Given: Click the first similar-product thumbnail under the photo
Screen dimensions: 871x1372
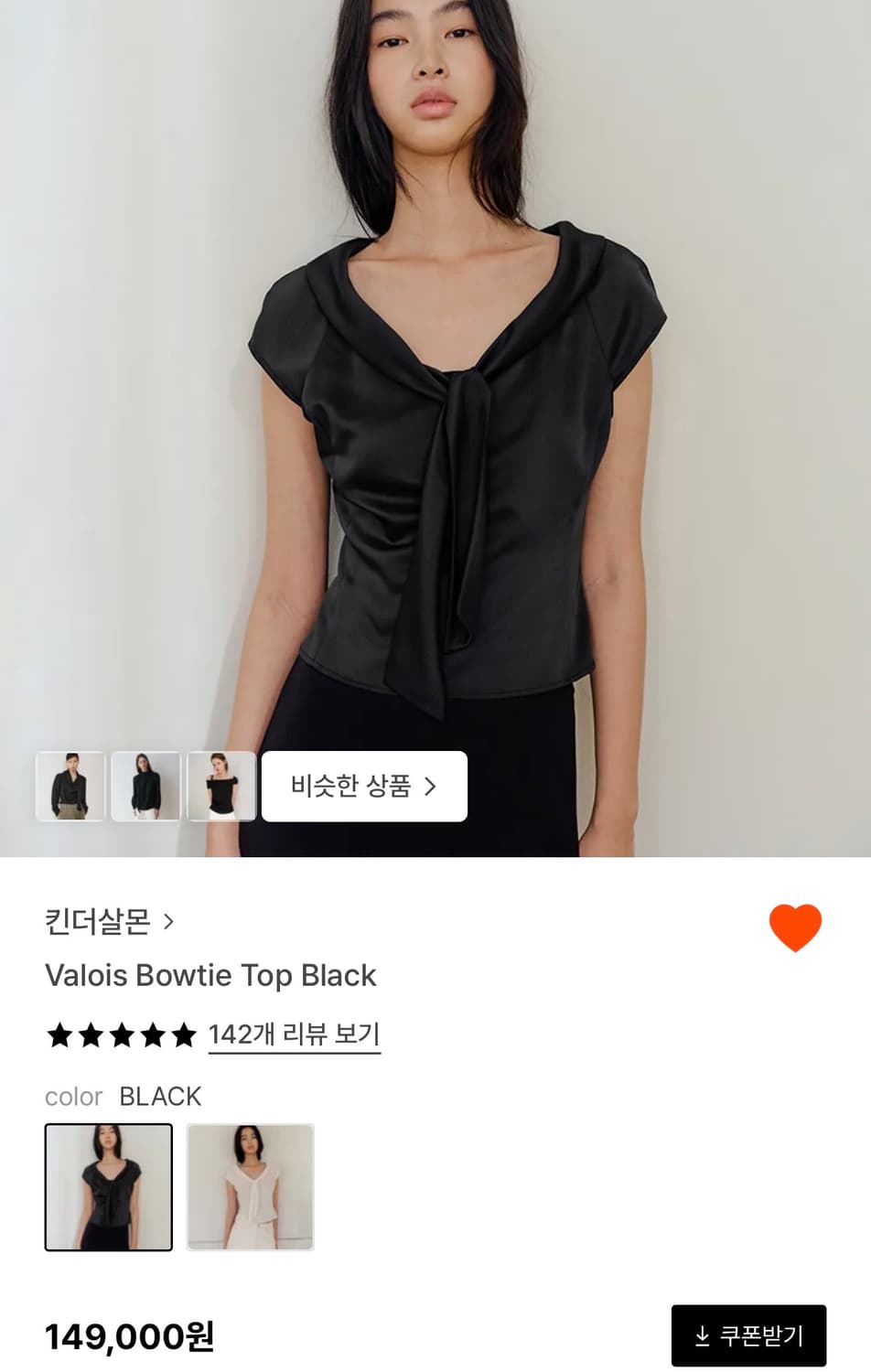Looking at the screenshot, I should tap(70, 787).
